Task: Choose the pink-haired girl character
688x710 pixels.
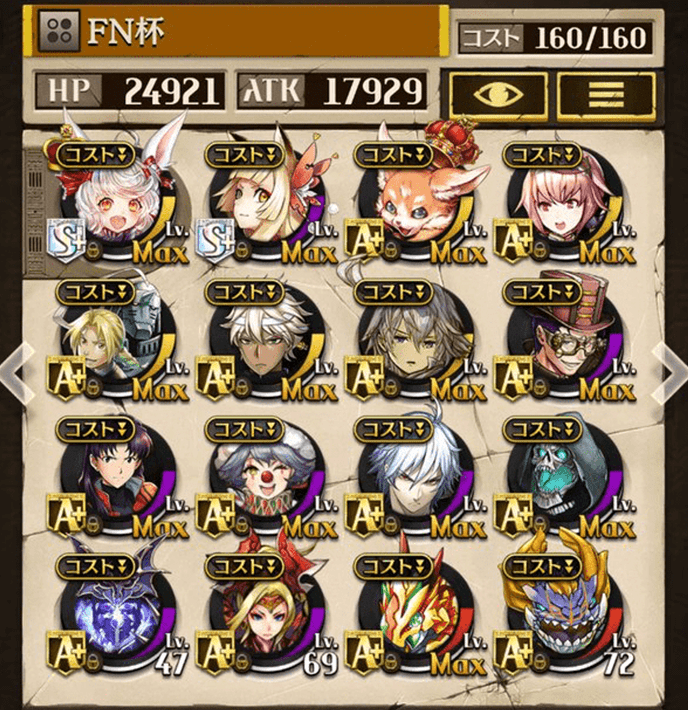Action: coord(560,205)
